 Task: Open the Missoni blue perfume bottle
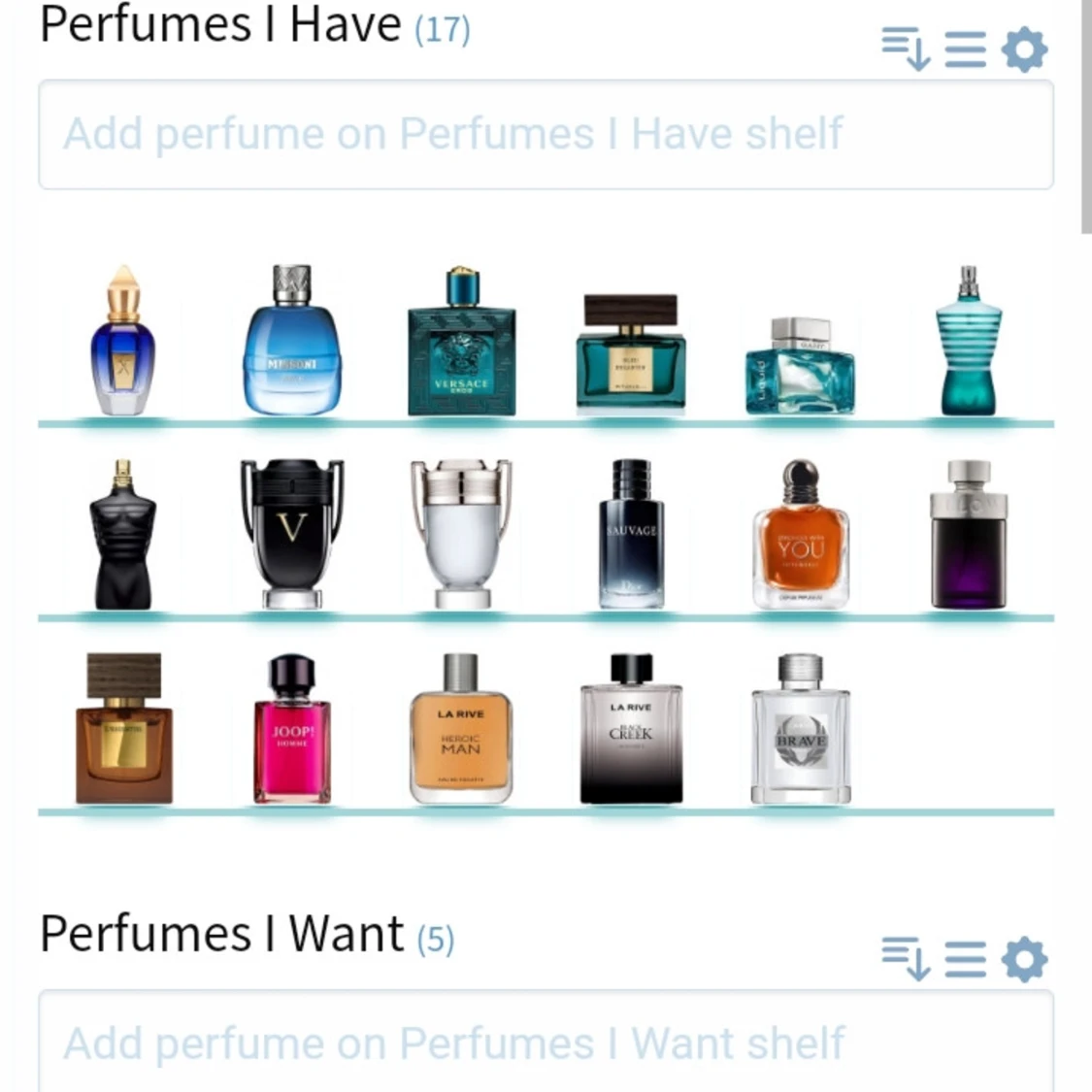(291, 341)
